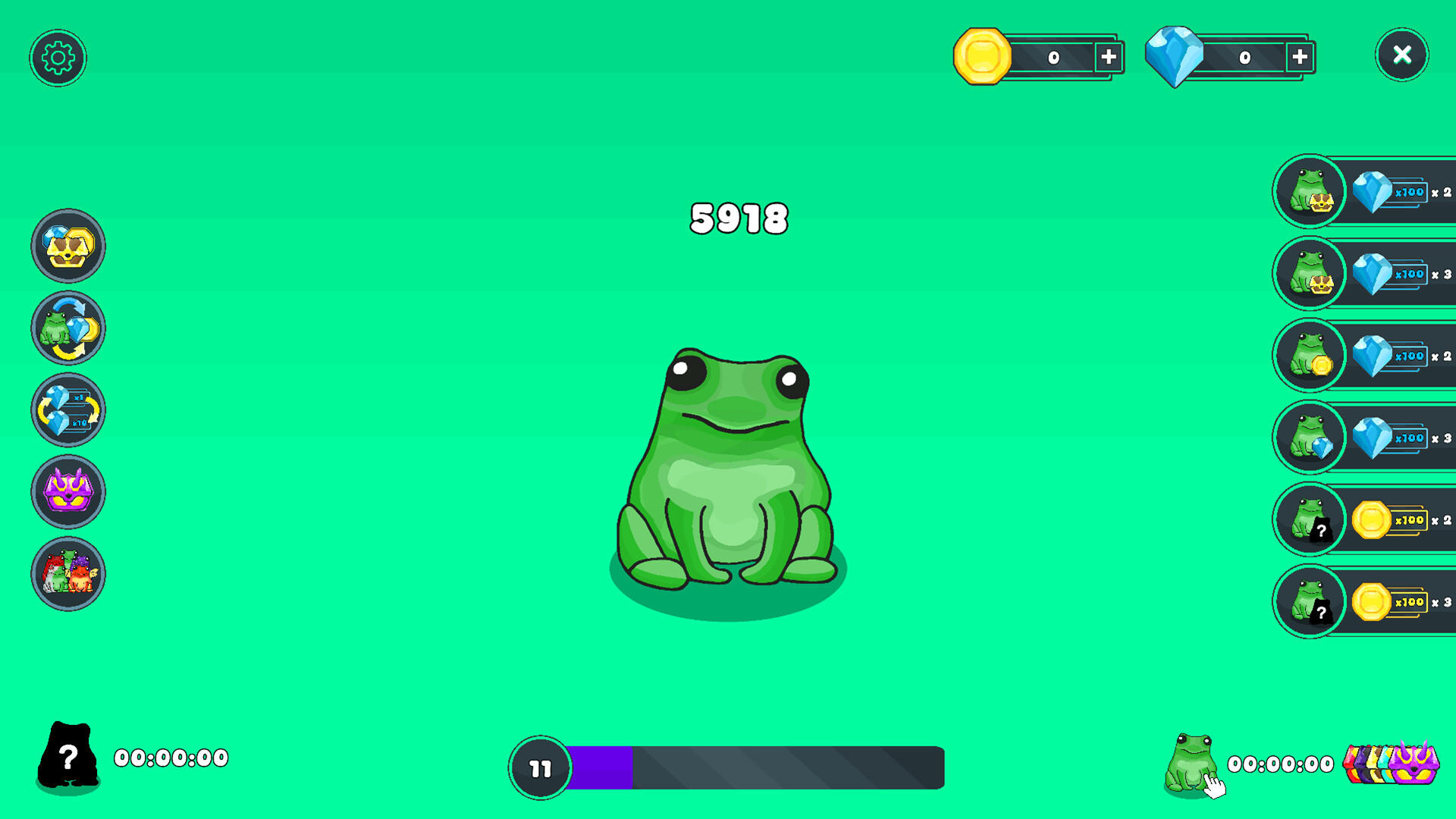Viewport: 1456px width, 819px height.
Task: Add more gems with plus button
Action: [1300, 57]
